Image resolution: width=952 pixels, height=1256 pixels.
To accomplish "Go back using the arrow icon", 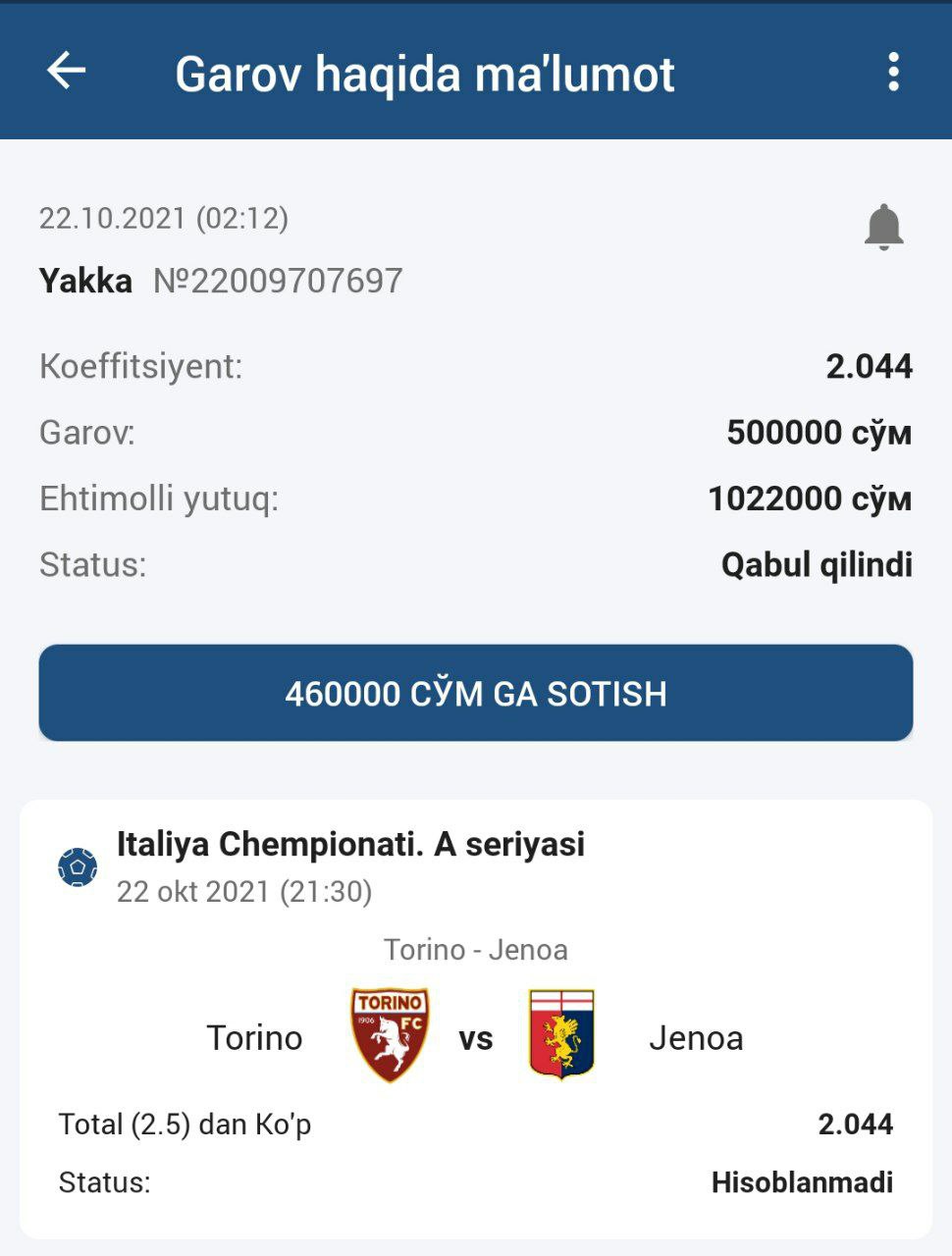I will click(x=67, y=71).
